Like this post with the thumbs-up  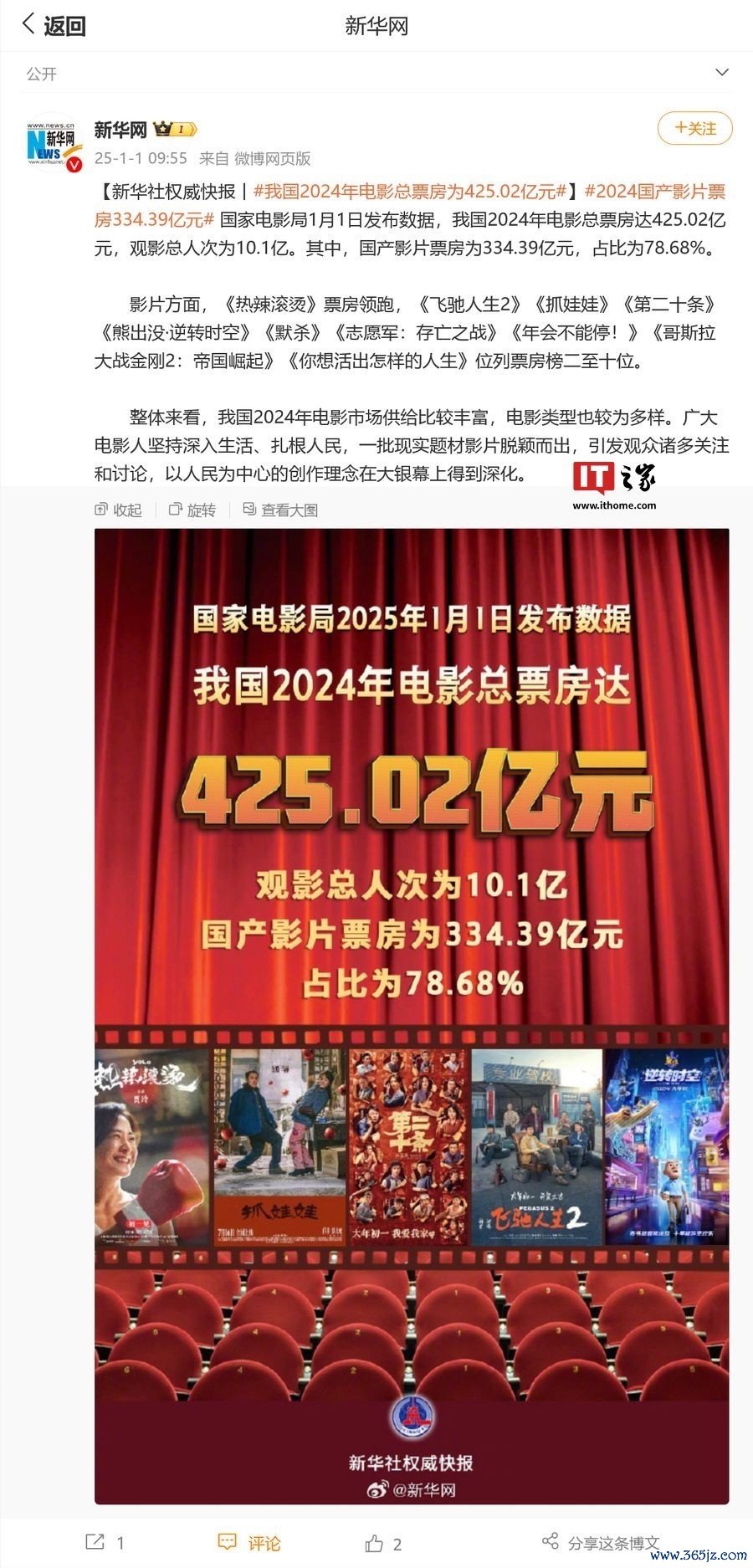pos(383,1542)
